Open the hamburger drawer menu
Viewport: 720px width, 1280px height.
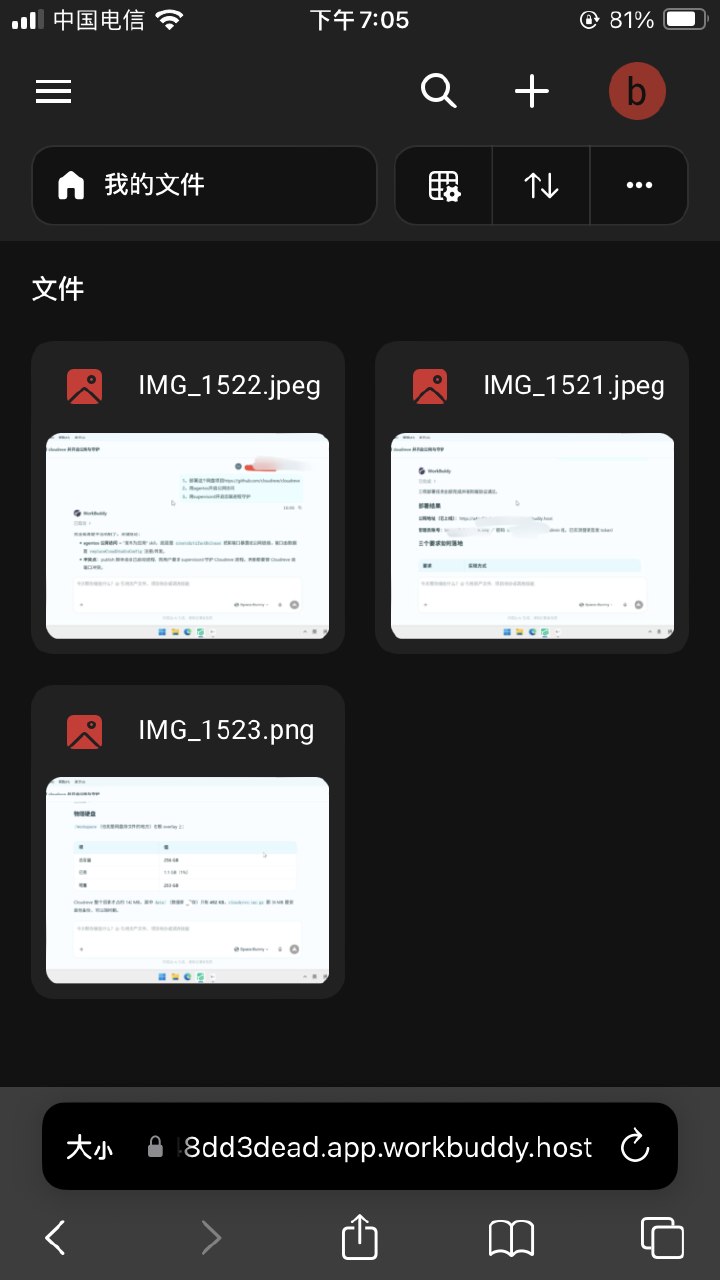pos(53,92)
